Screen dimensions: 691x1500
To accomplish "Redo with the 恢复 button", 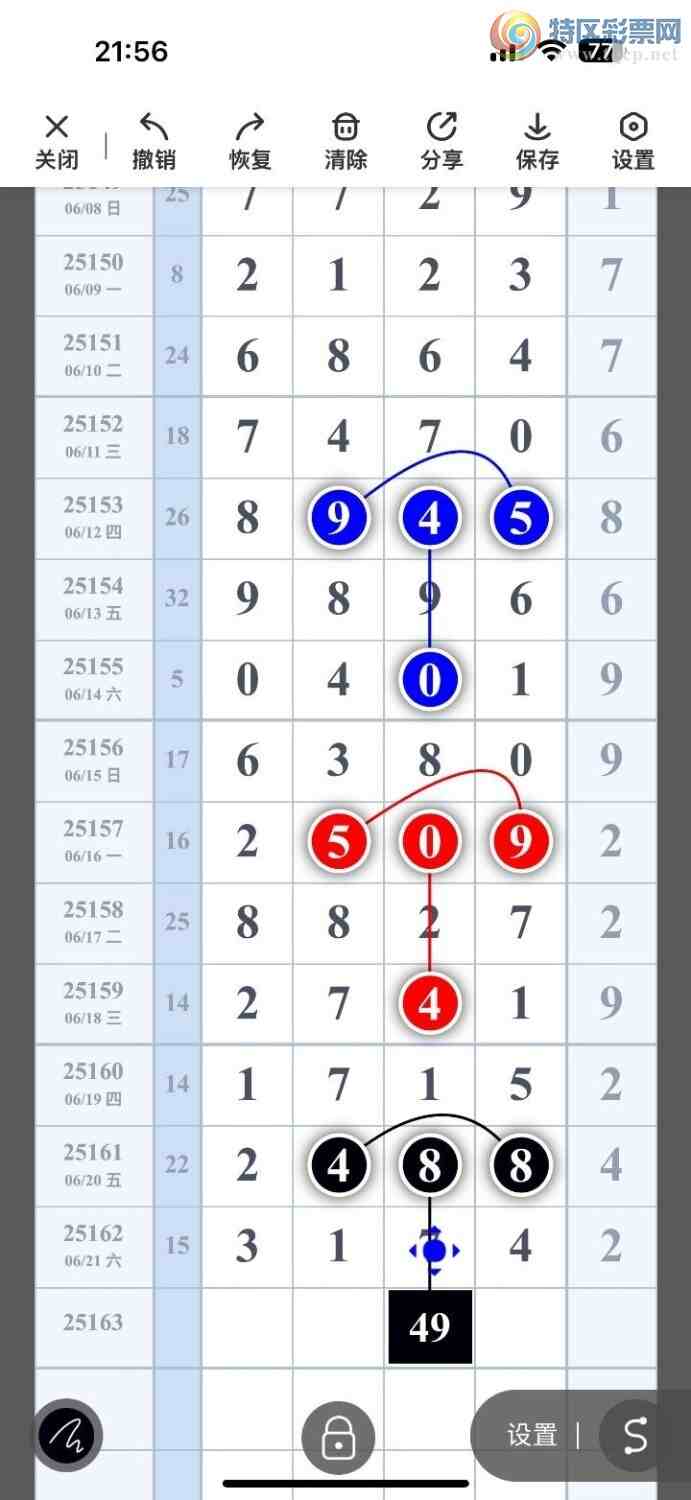I will [x=249, y=141].
